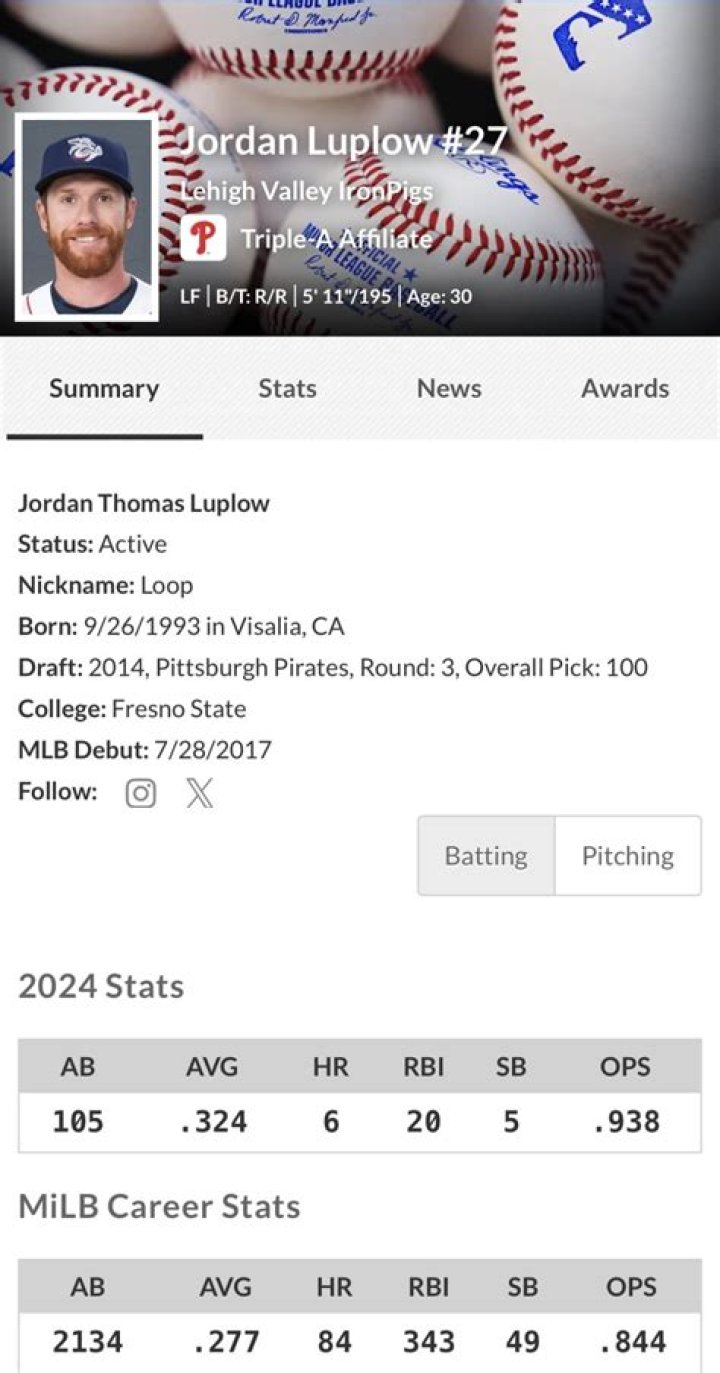Viewport: 720px width, 1373px height.
Task: Click the 2024 Stats heading
Action: pyautogui.click(x=100, y=986)
